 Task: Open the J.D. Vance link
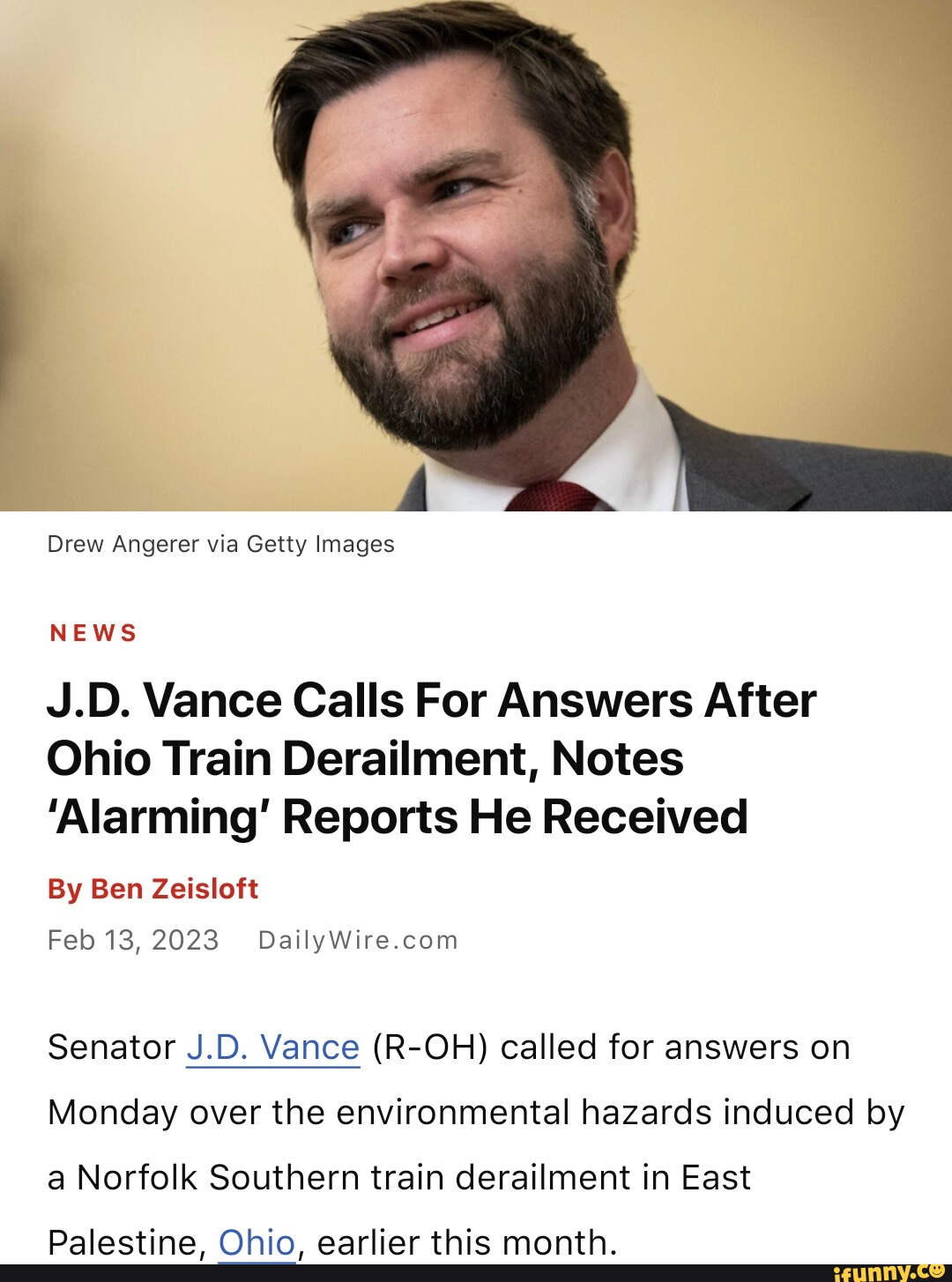click(273, 1047)
